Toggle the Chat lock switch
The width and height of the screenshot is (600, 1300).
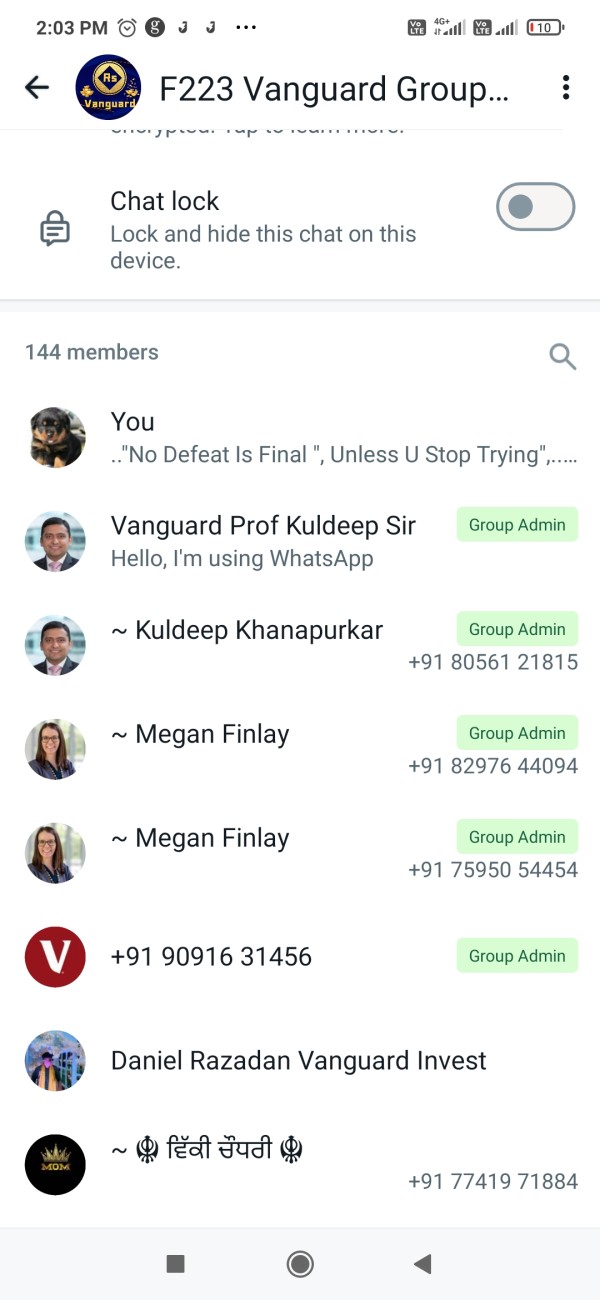point(536,207)
